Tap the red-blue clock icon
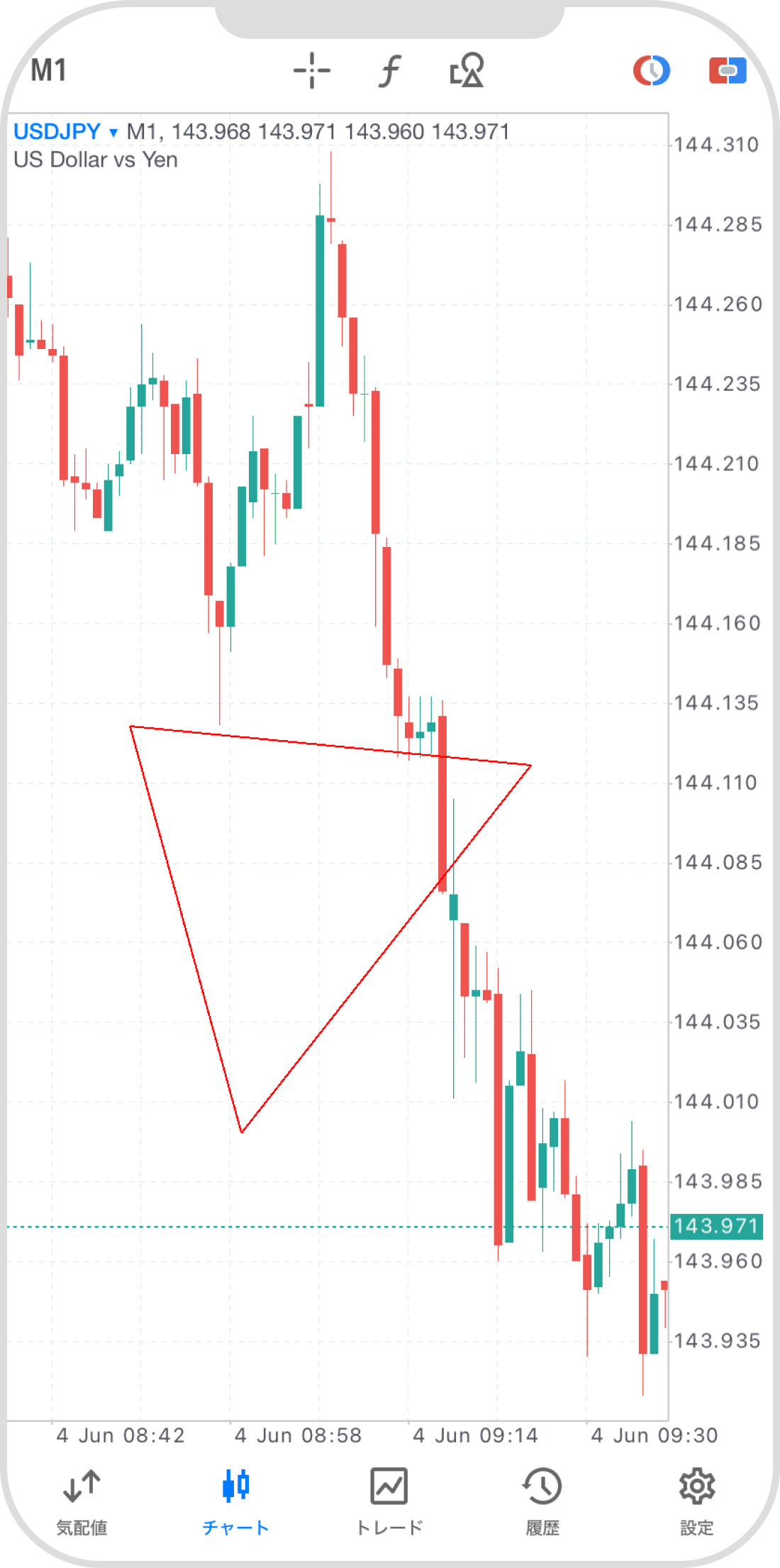The width and height of the screenshot is (780, 1568). [651, 71]
